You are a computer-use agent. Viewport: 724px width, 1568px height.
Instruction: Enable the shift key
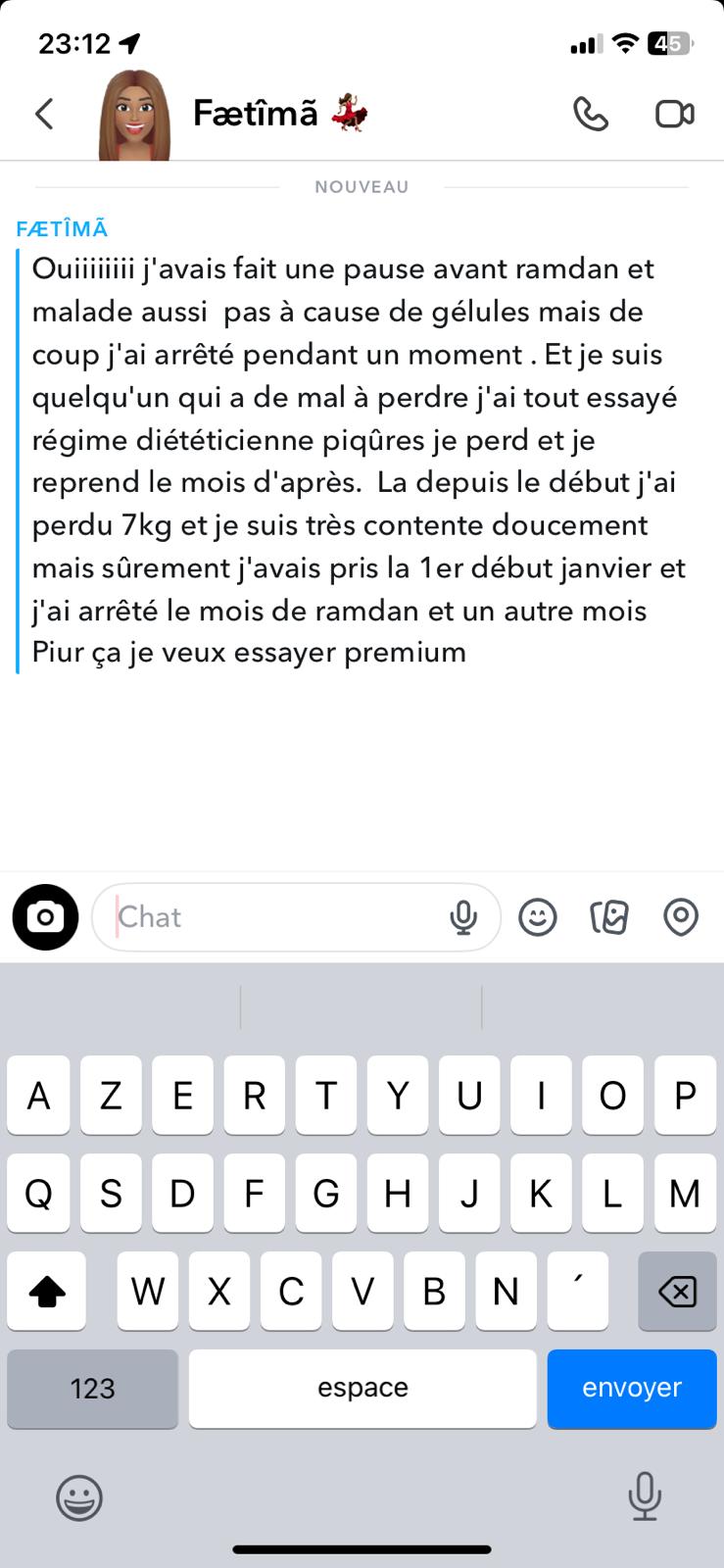(x=46, y=1292)
